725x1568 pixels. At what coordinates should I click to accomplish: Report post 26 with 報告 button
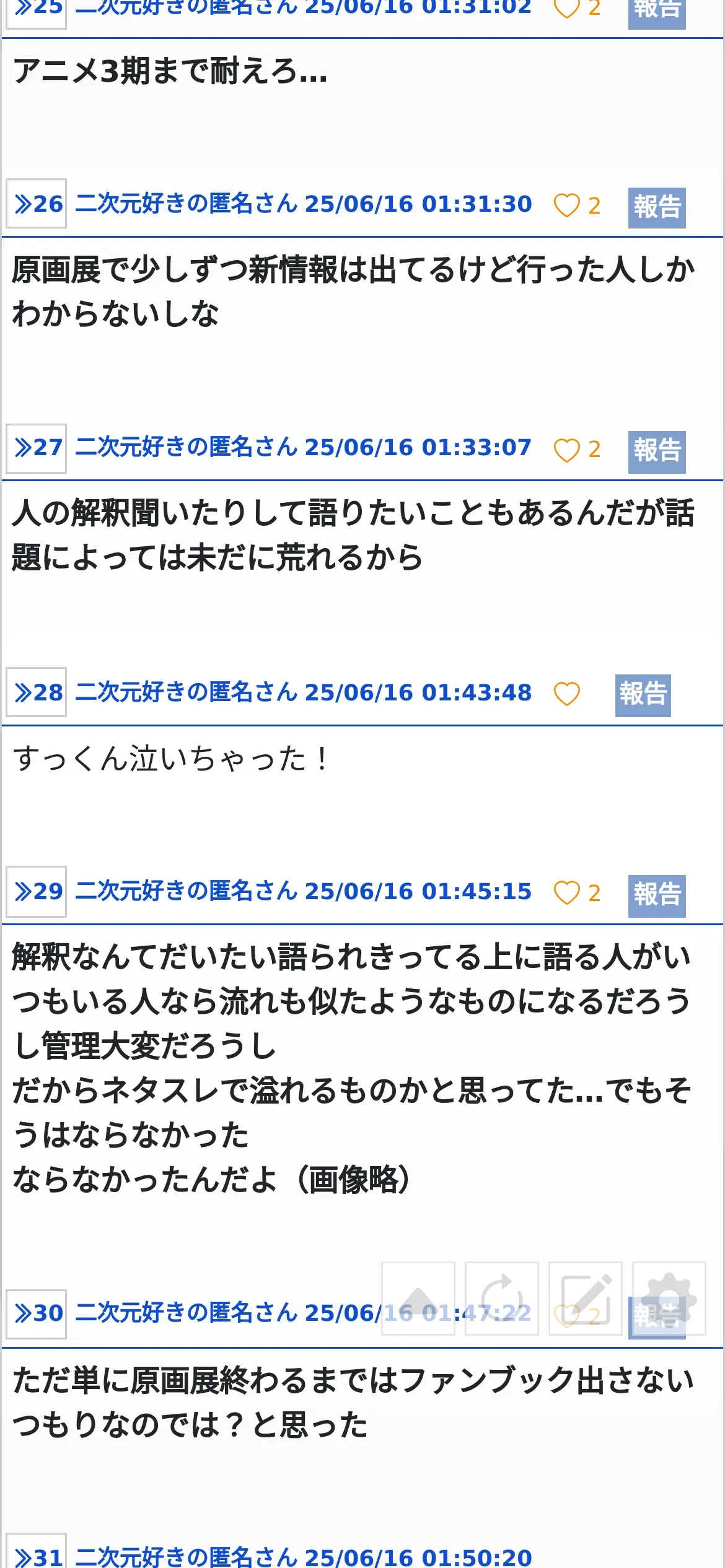(x=657, y=207)
